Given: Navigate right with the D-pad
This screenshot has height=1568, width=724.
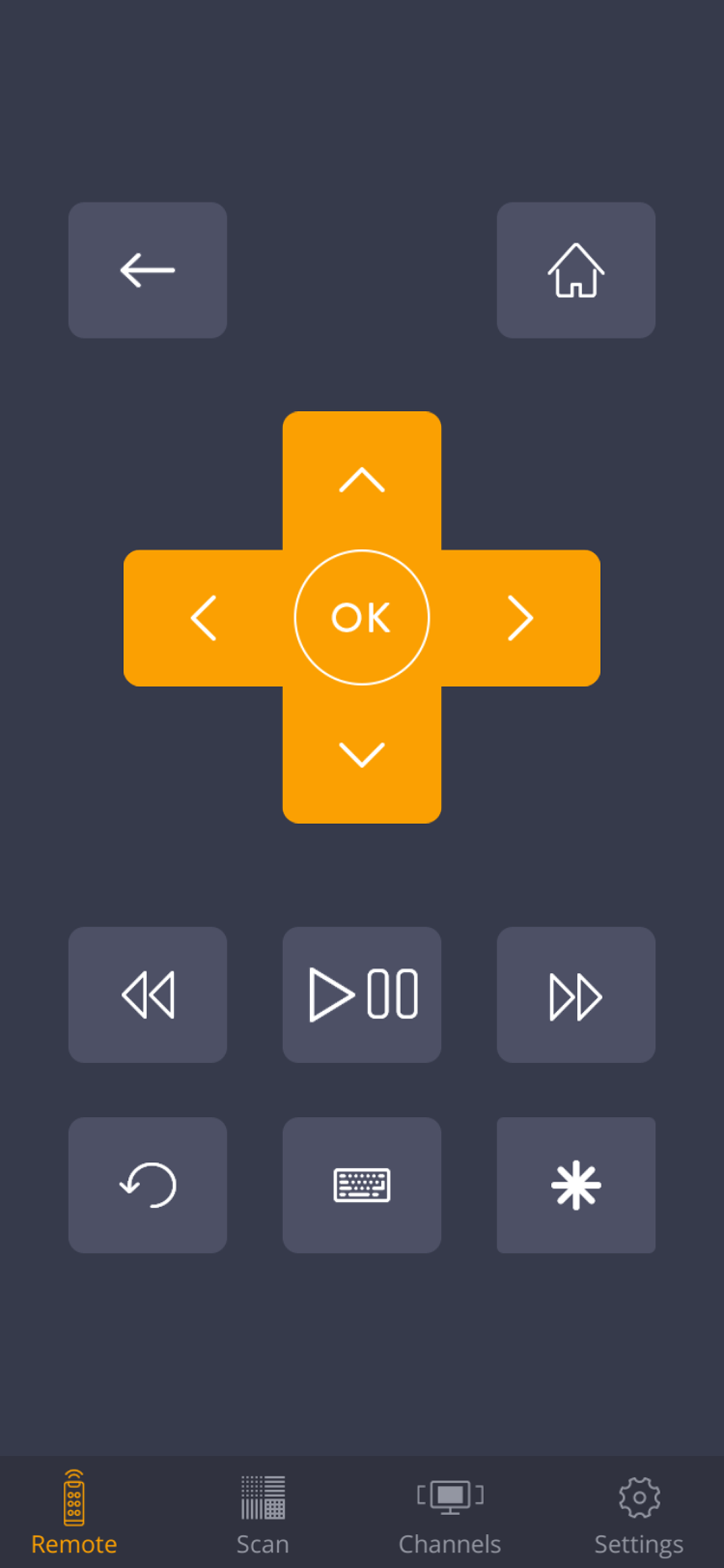Looking at the screenshot, I should point(520,618).
